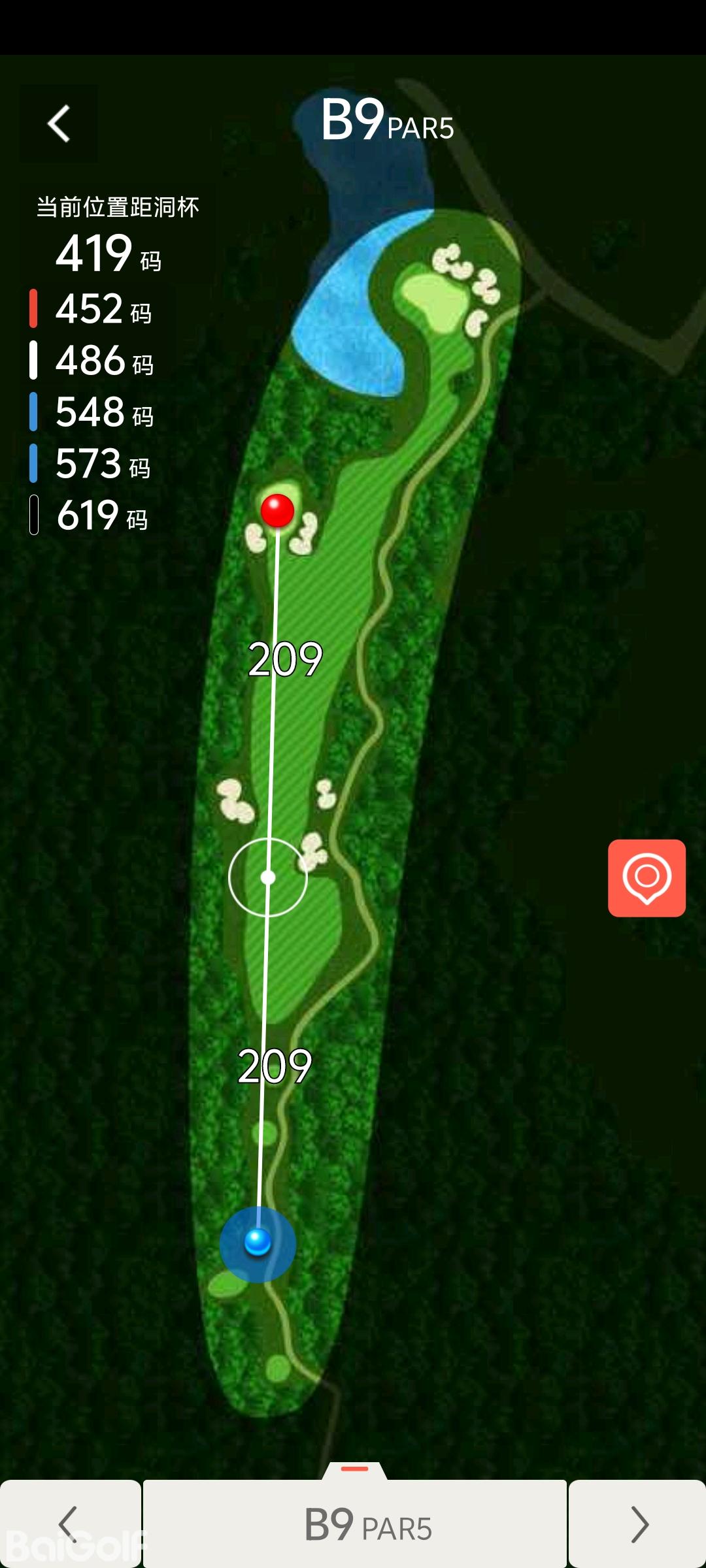Advance to the next hole
The height and width of the screenshot is (1568, 706).
click(638, 1524)
